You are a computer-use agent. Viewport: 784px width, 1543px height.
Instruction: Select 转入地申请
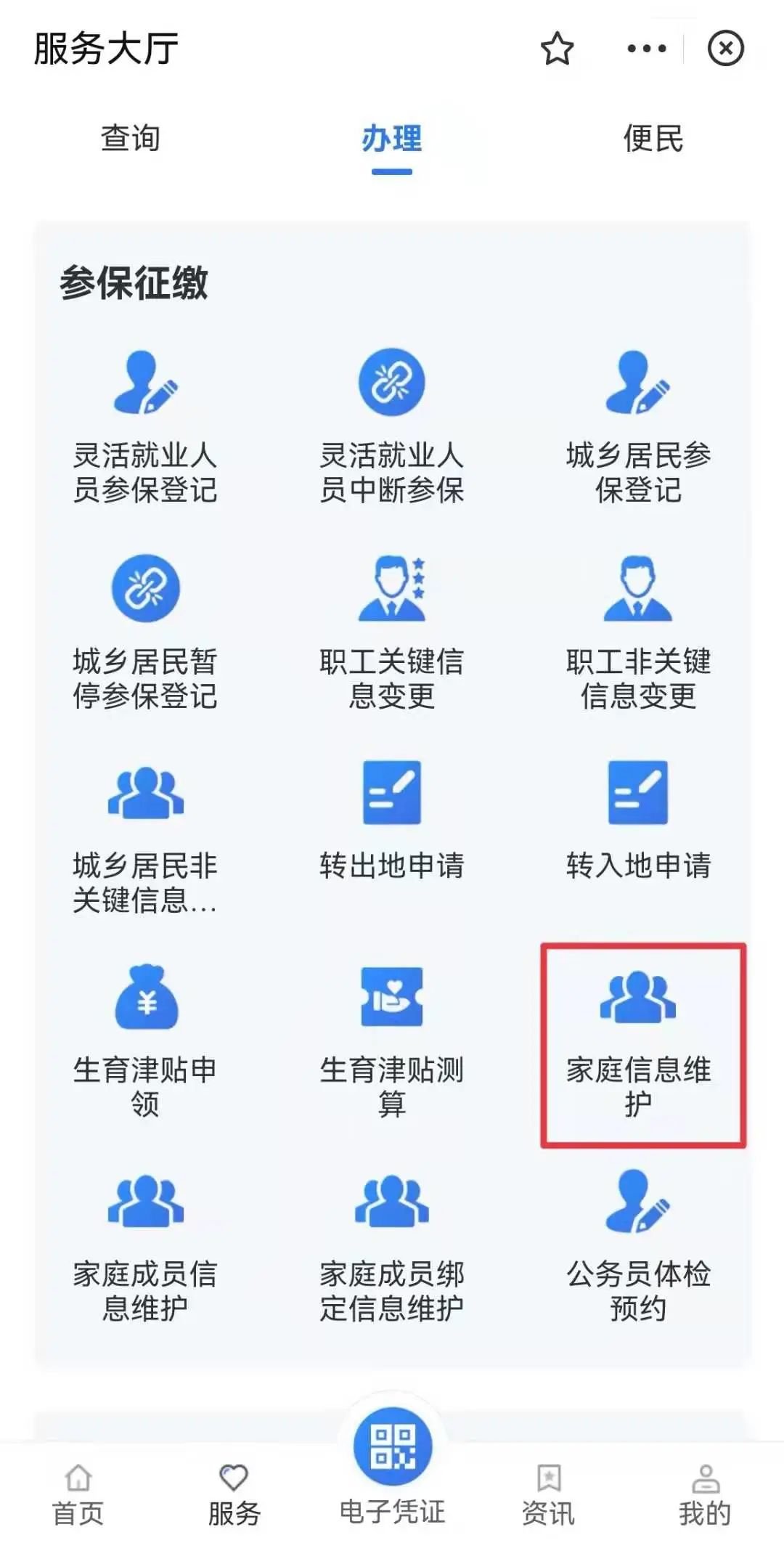point(638,821)
